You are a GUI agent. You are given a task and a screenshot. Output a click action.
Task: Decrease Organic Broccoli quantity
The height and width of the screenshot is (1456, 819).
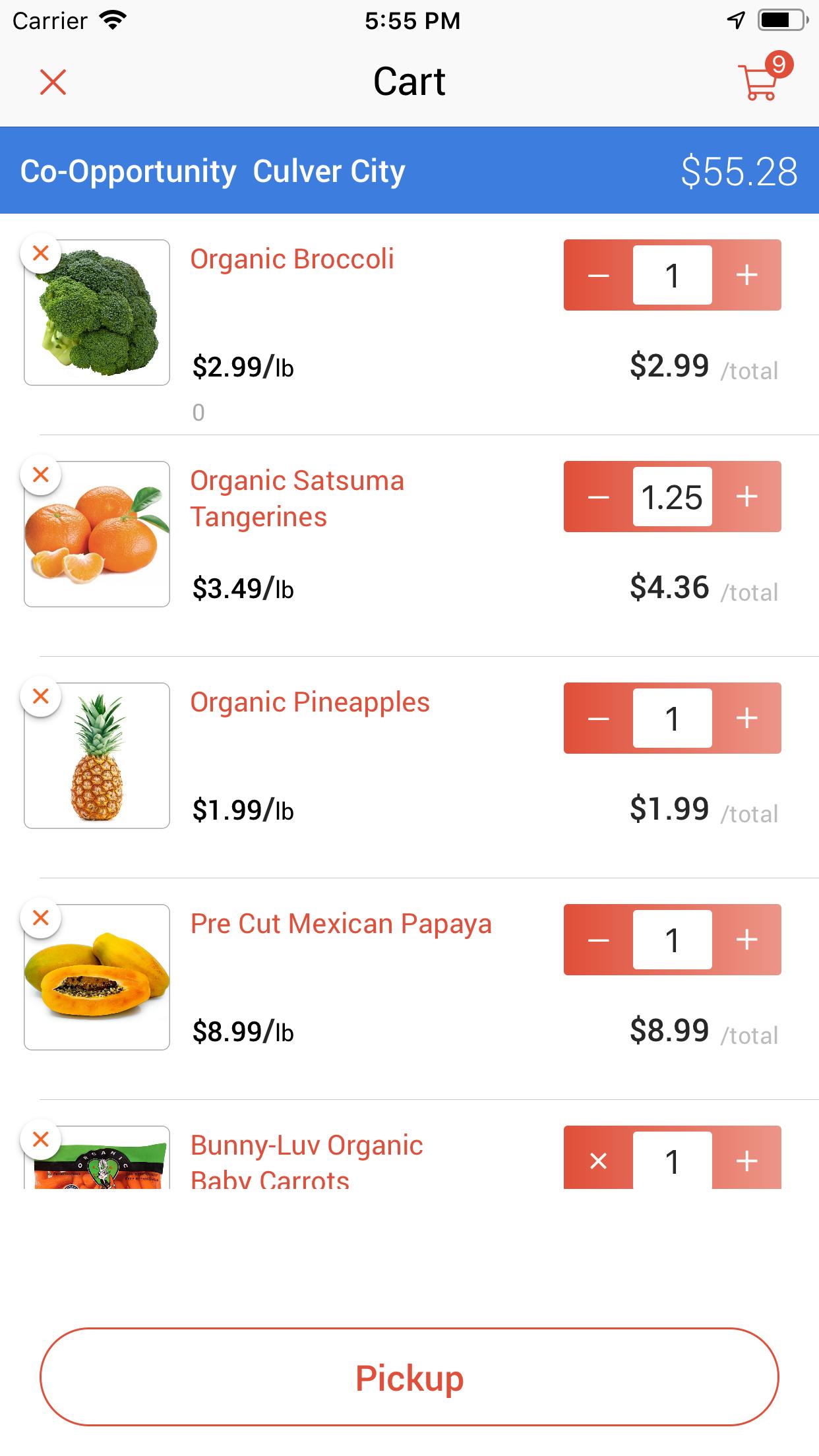point(598,275)
